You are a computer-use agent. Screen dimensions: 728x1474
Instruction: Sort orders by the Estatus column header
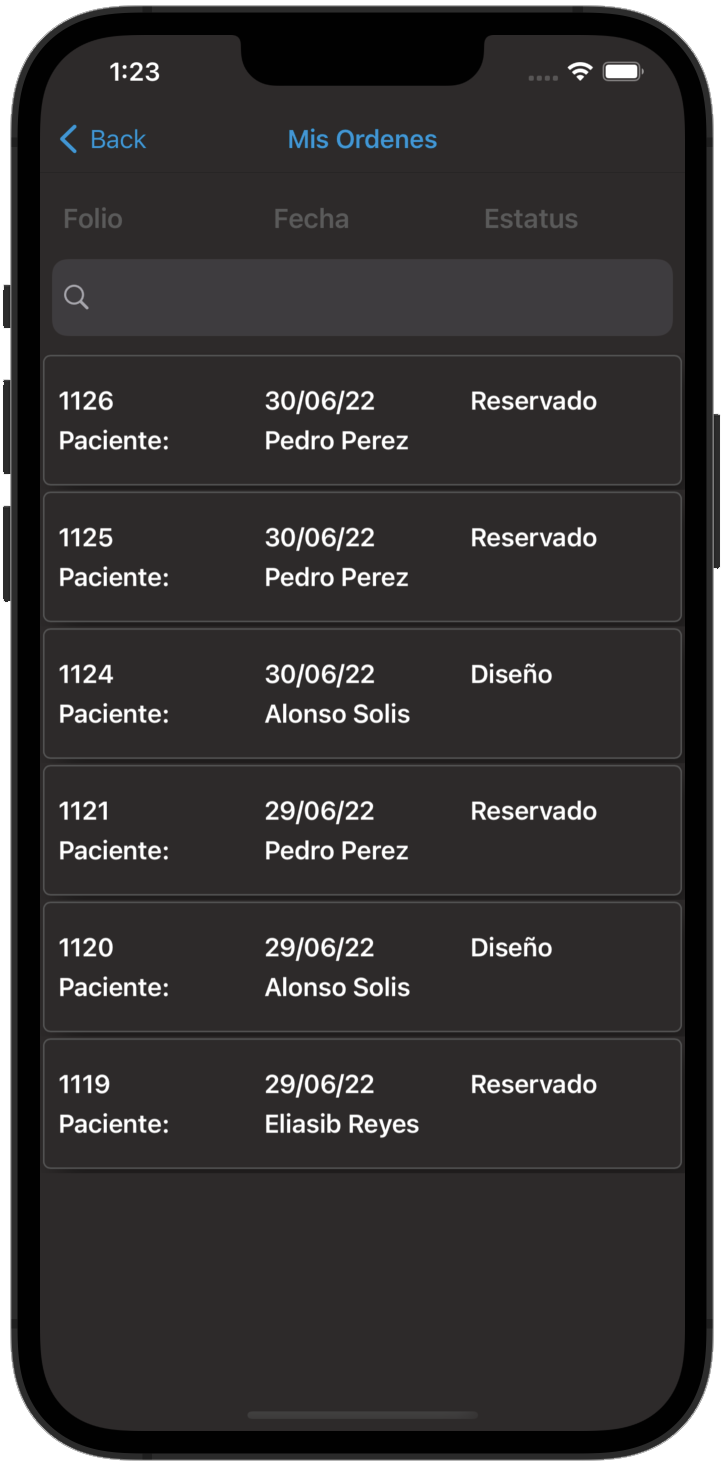point(531,218)
